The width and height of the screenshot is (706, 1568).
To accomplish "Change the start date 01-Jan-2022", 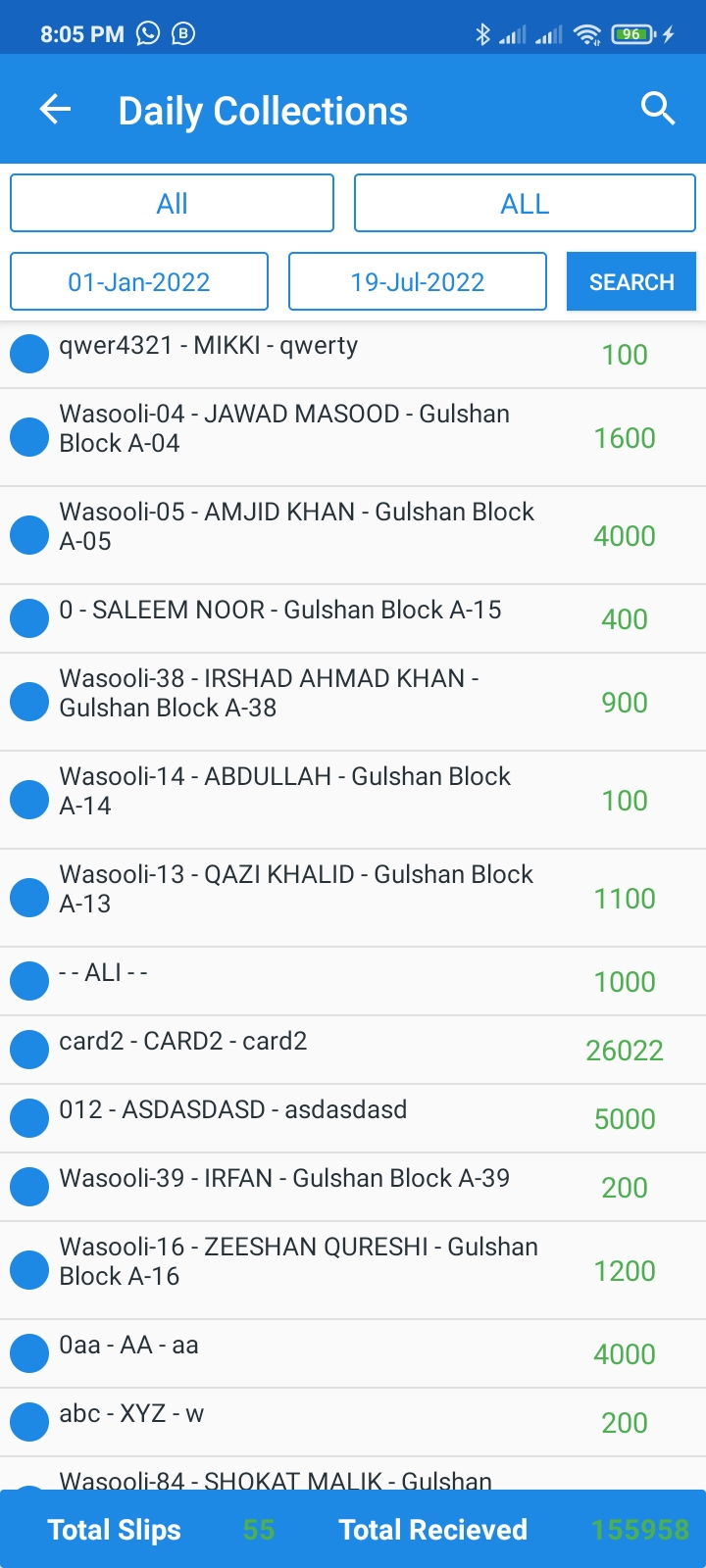I will [x=139, y=282].
